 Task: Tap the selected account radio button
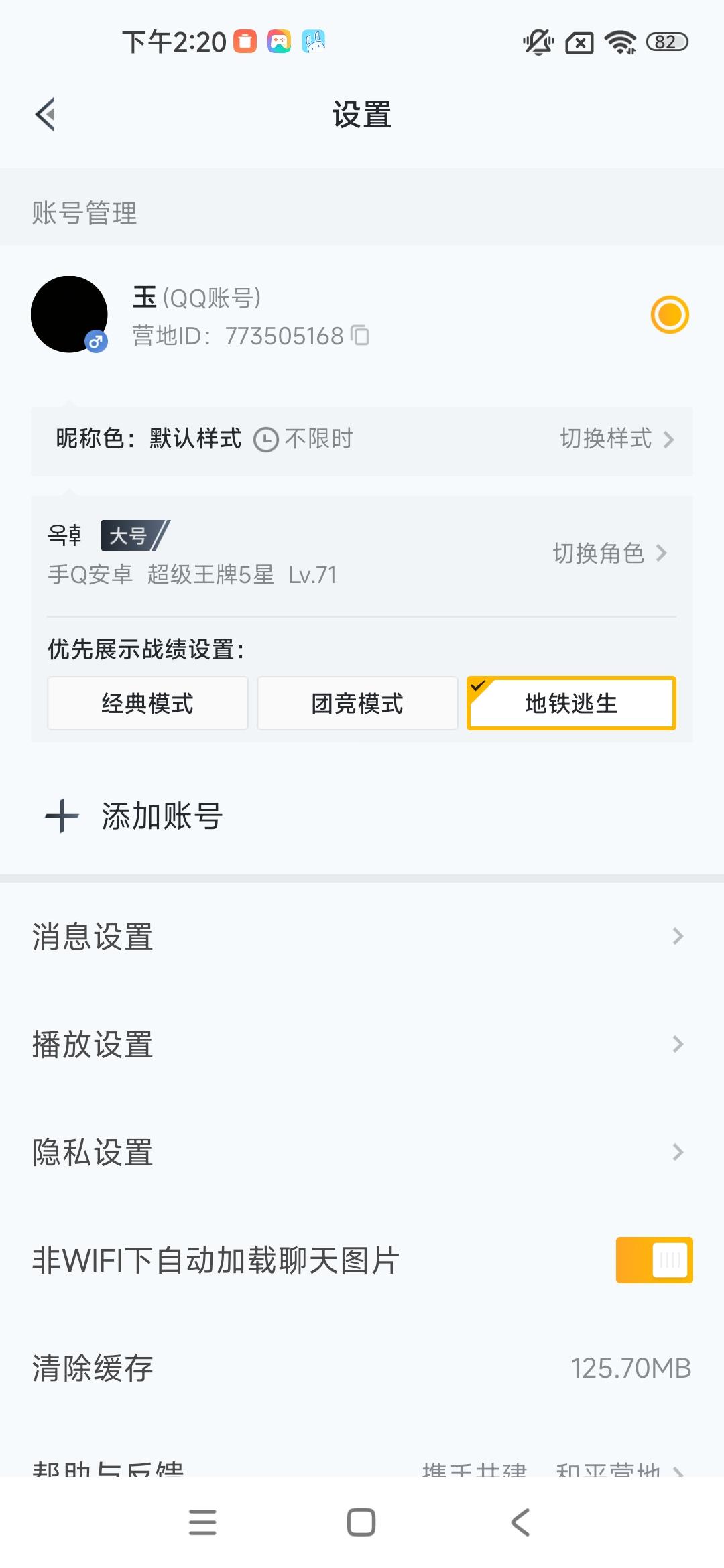point(670,314)
